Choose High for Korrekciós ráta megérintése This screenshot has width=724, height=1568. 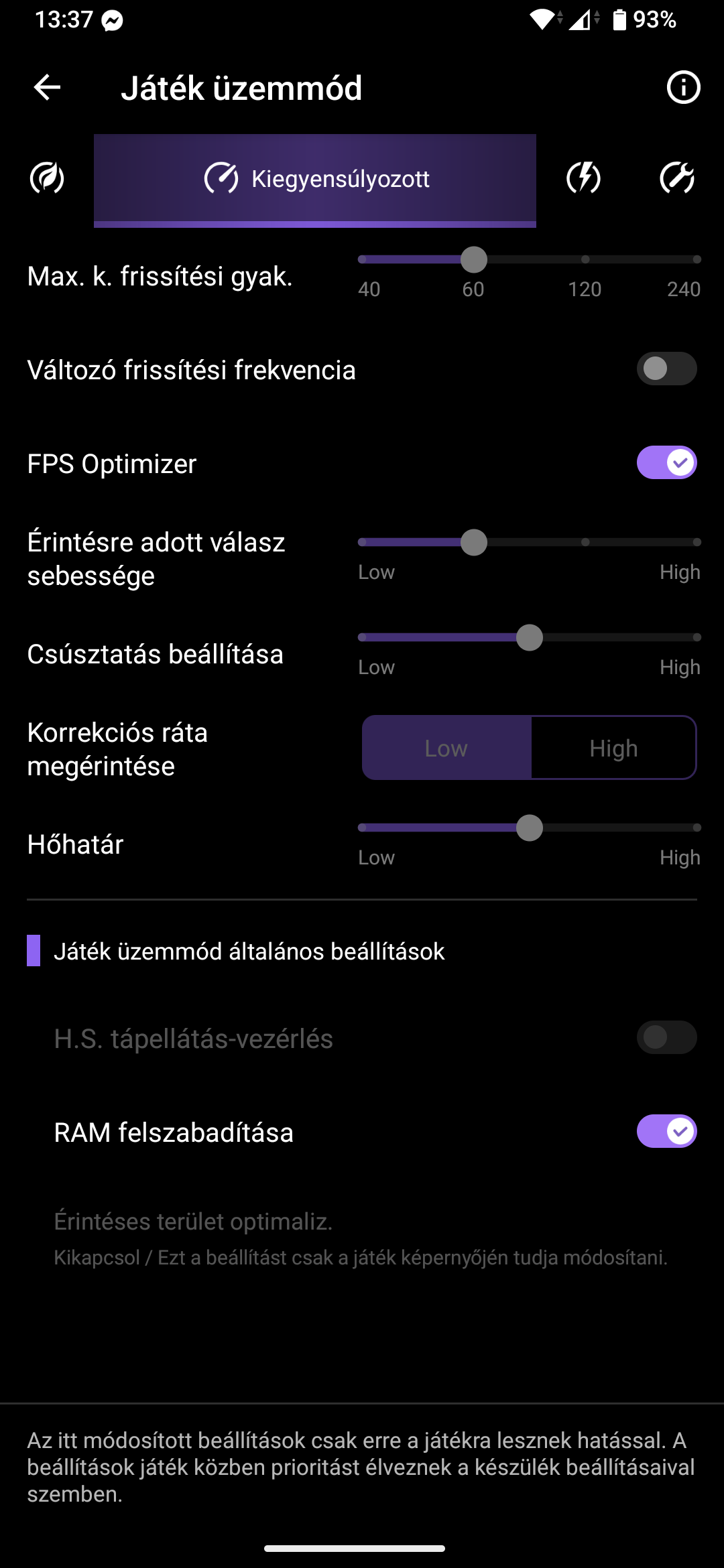coord(613,748)
